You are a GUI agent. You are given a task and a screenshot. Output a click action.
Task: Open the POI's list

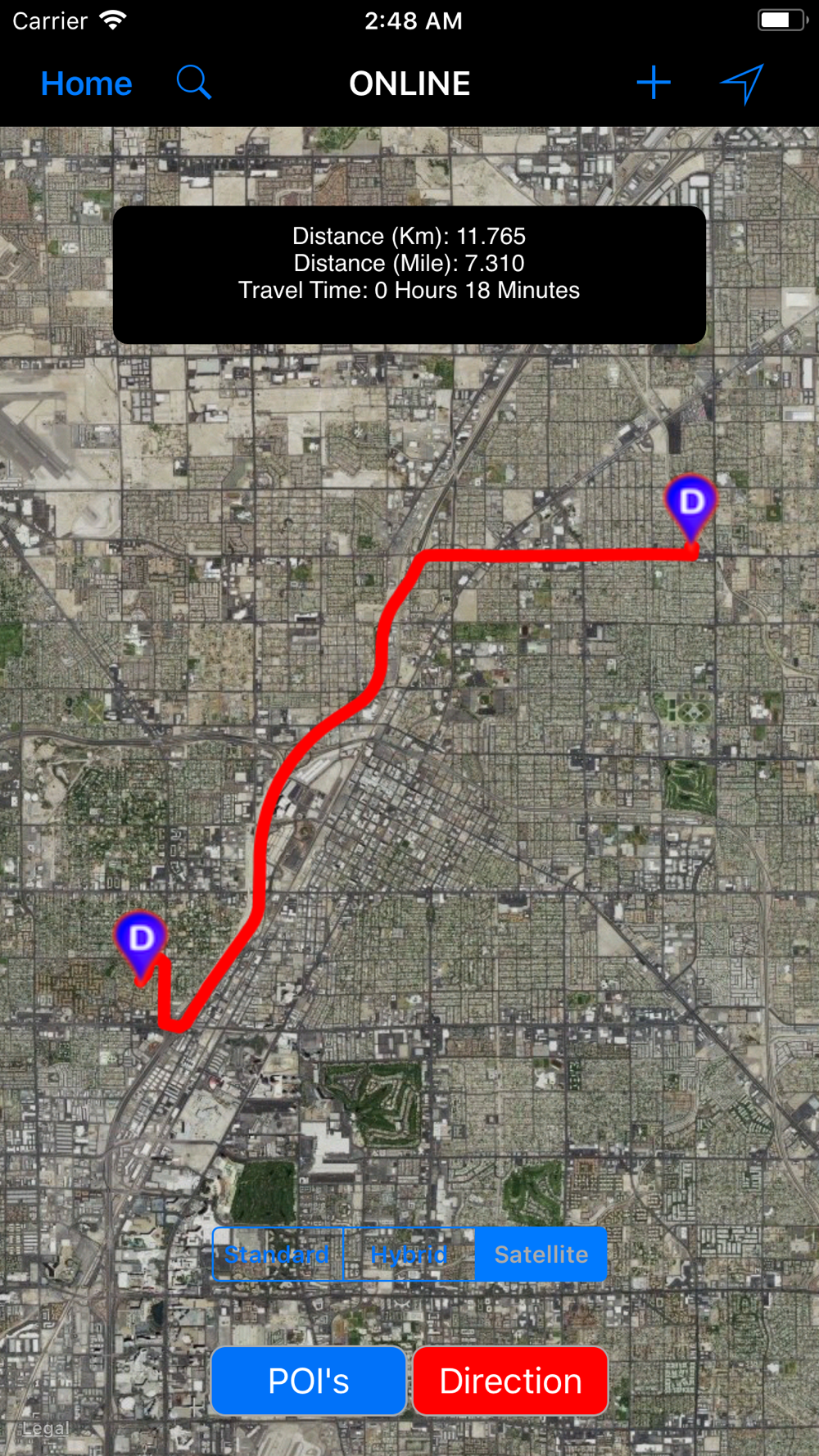309,1381
